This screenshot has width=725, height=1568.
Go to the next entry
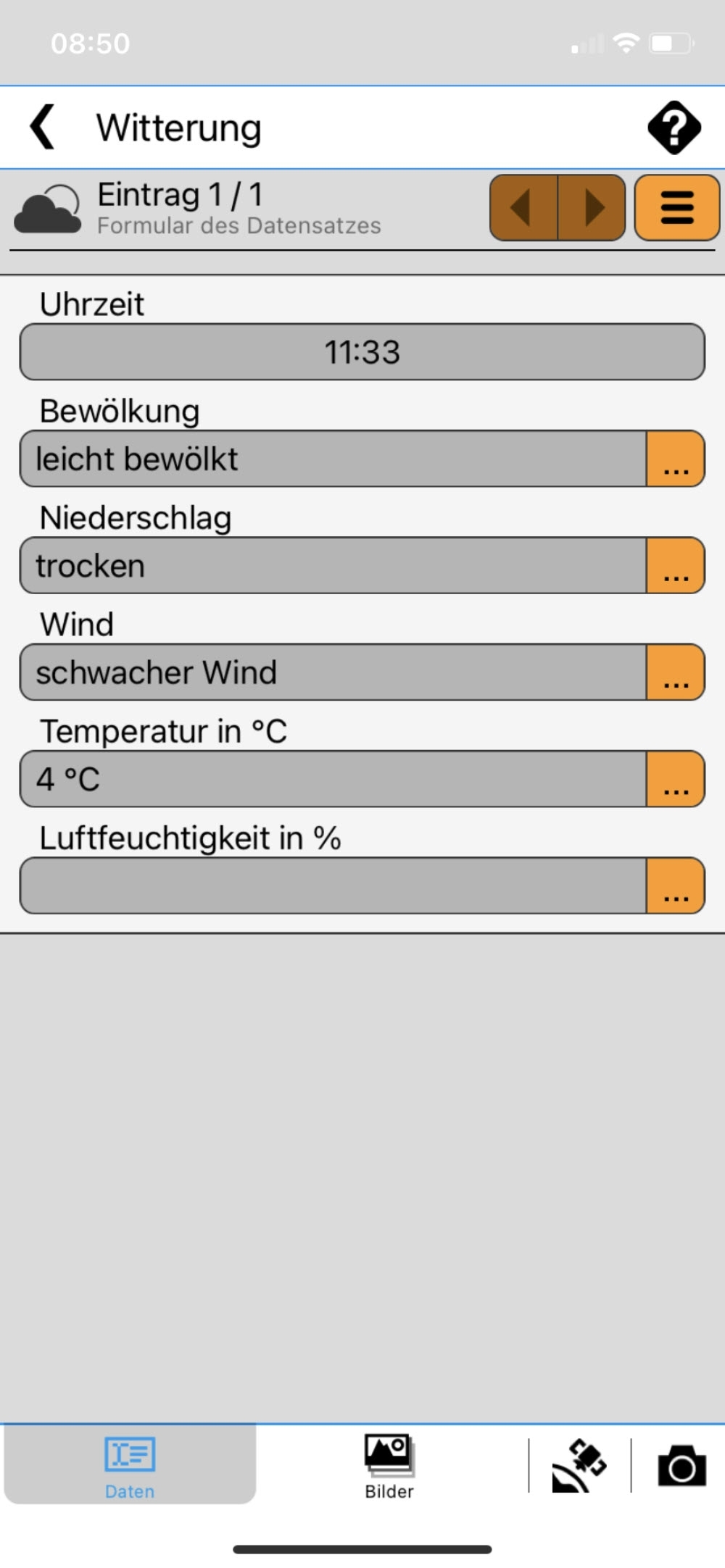tap(592, 208)
